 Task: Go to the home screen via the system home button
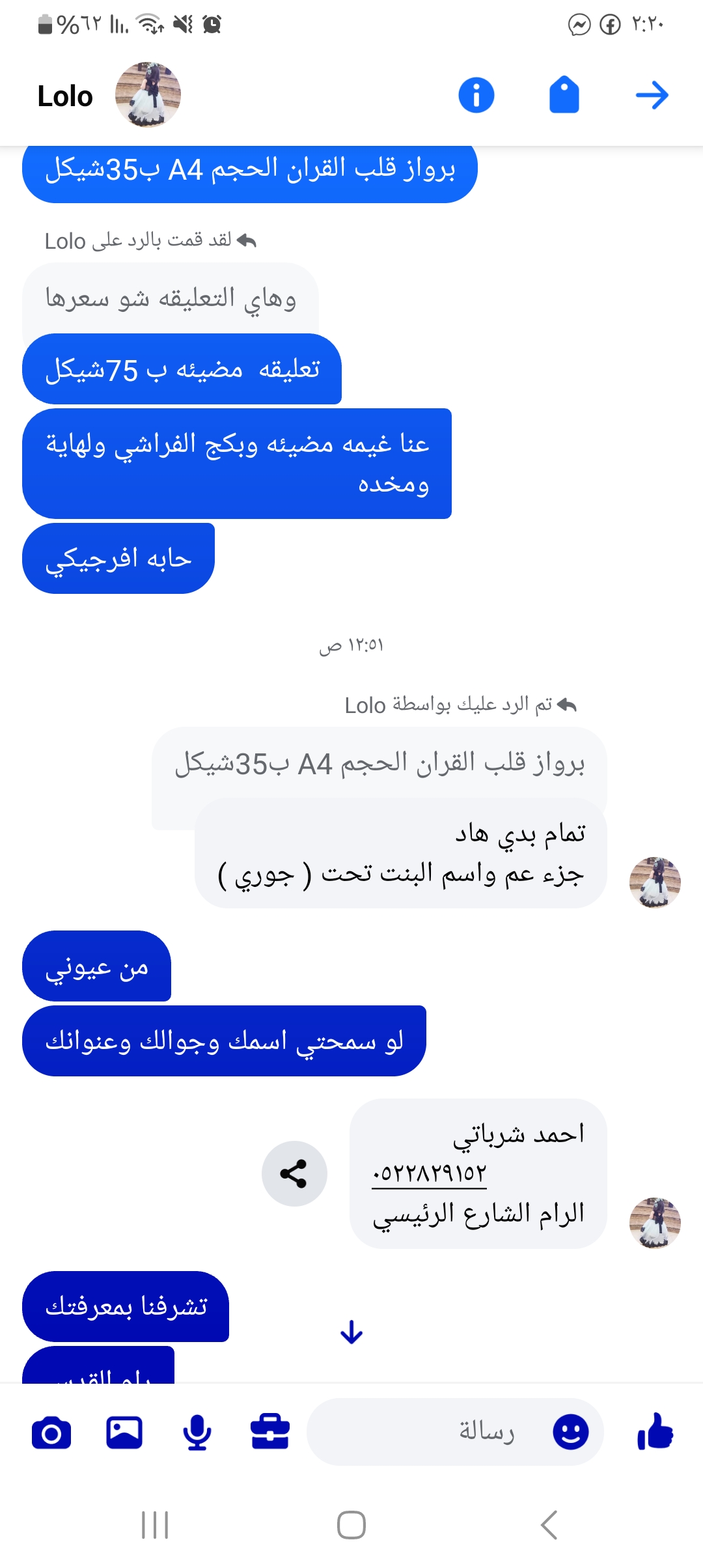pyautogui.click(x=351, y=1524)
